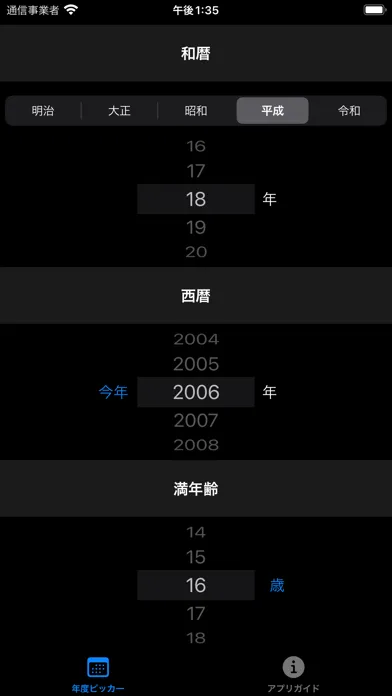Viewport: 392px width, 696px height.
Task: Tap the blue 歳 label
Action: pyautogui.click(x=277, y=586)
